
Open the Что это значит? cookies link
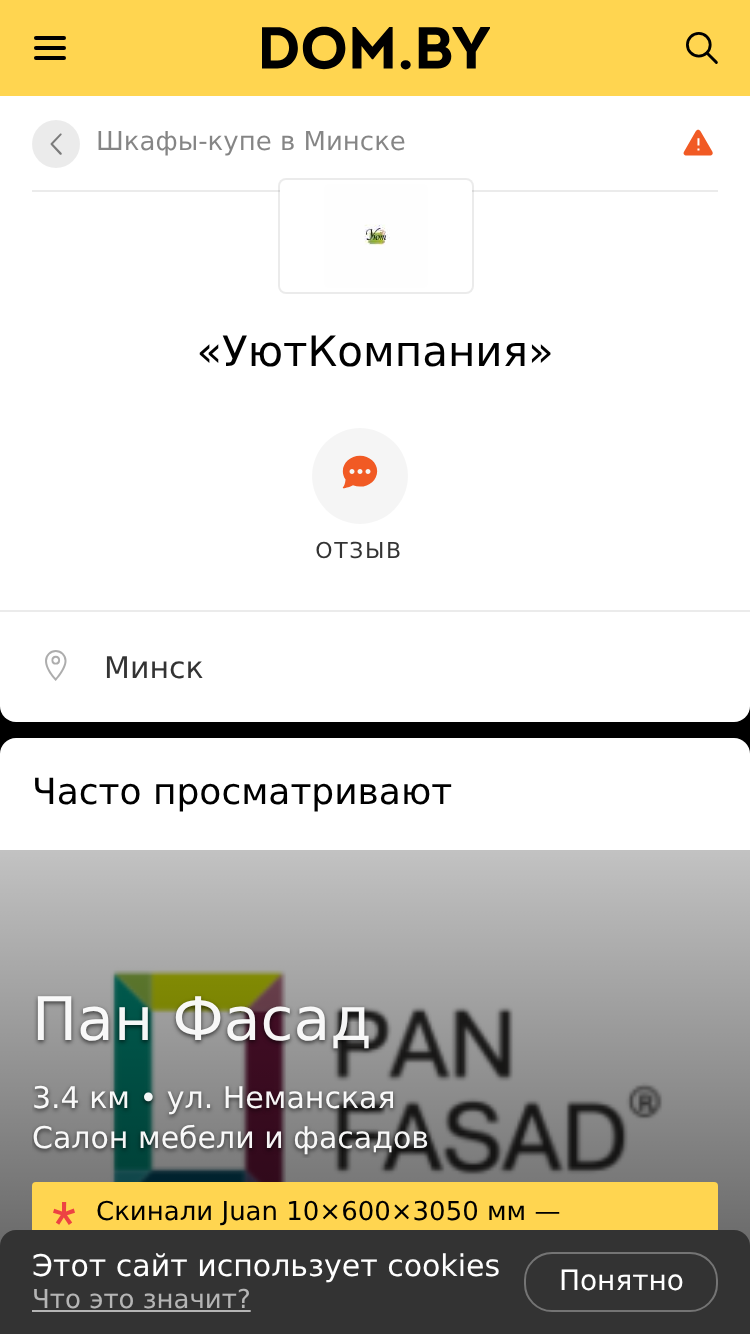[141, 1299]
